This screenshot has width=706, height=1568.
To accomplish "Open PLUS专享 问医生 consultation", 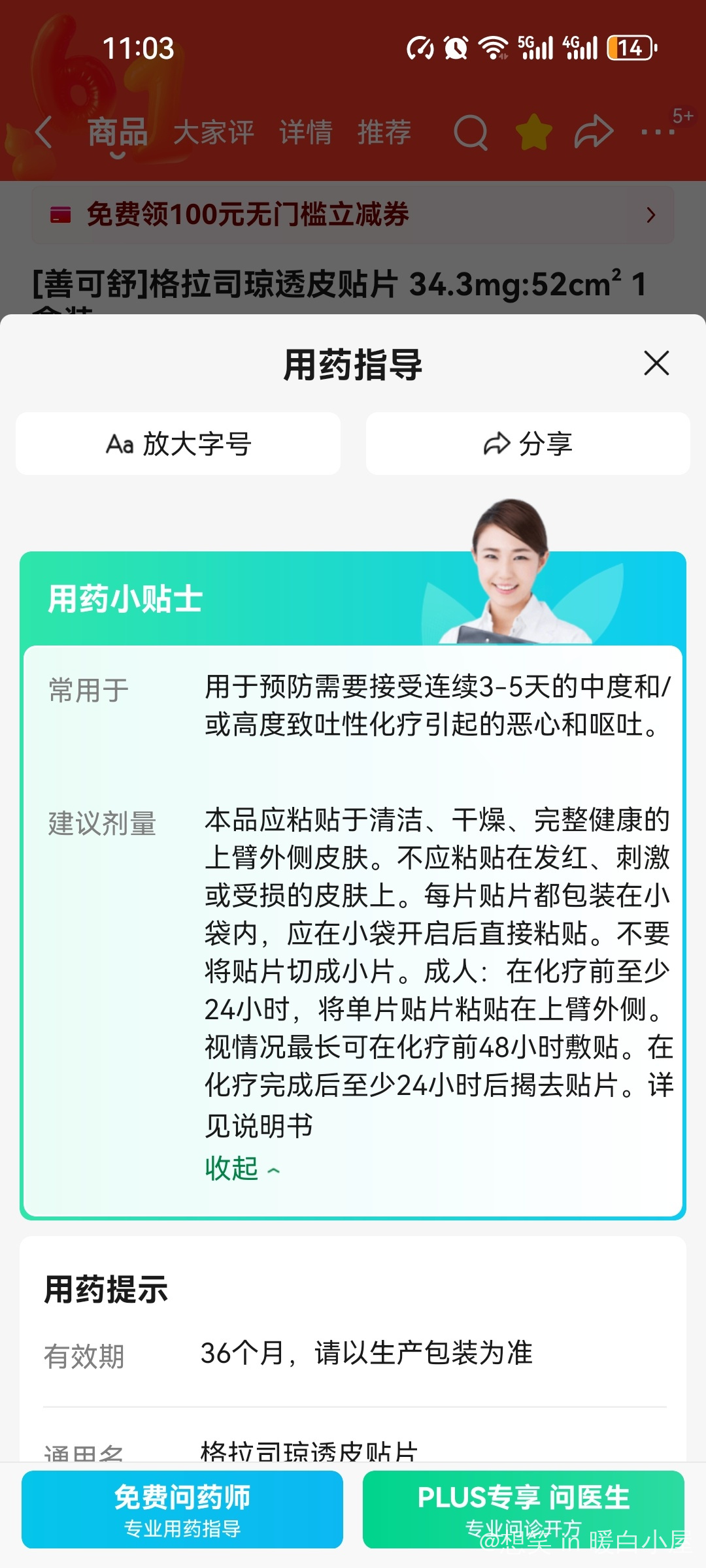I will tap(523, 1508).
